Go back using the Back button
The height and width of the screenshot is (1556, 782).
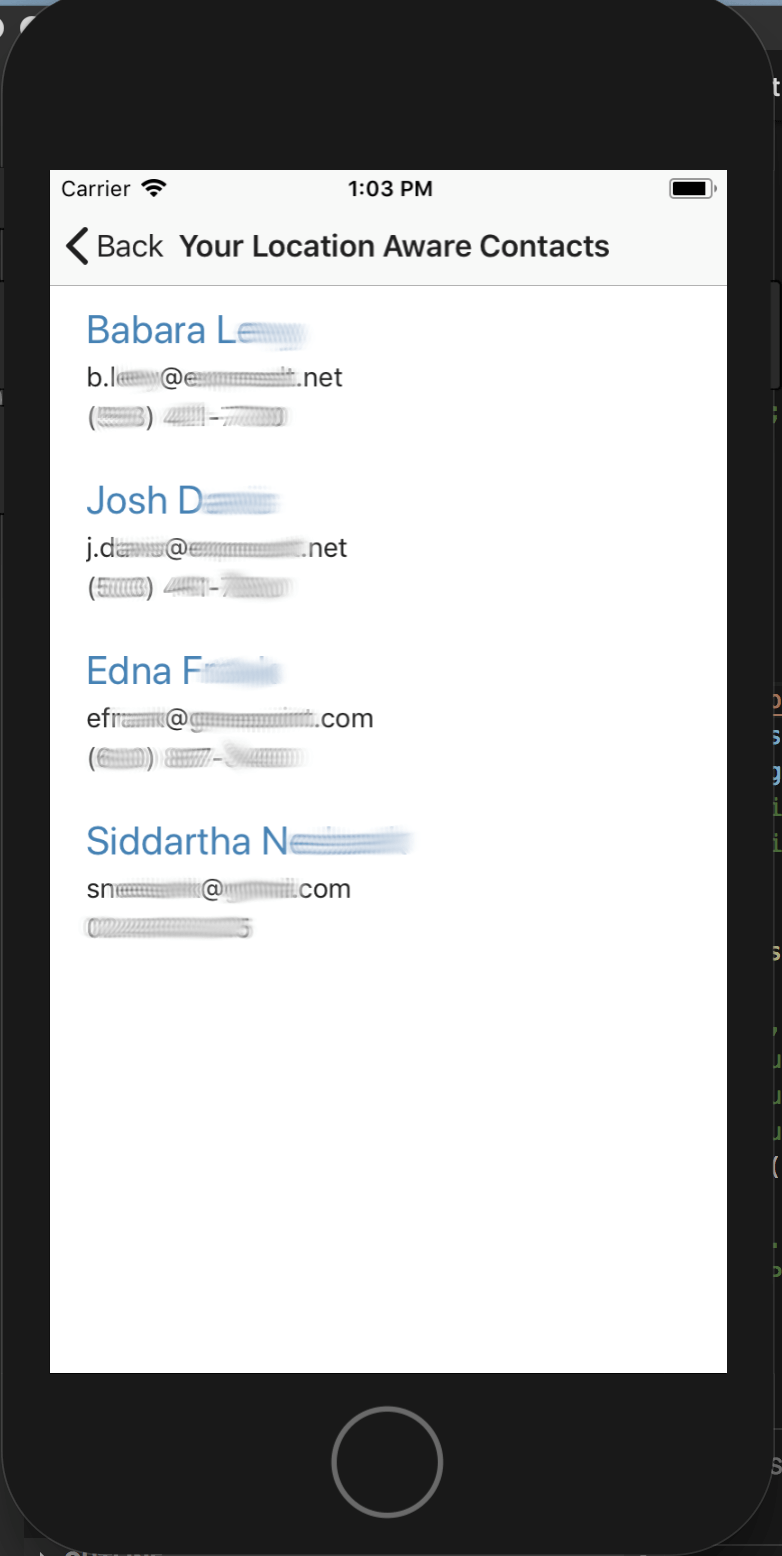pyautogui.click(x=114, y=246)
